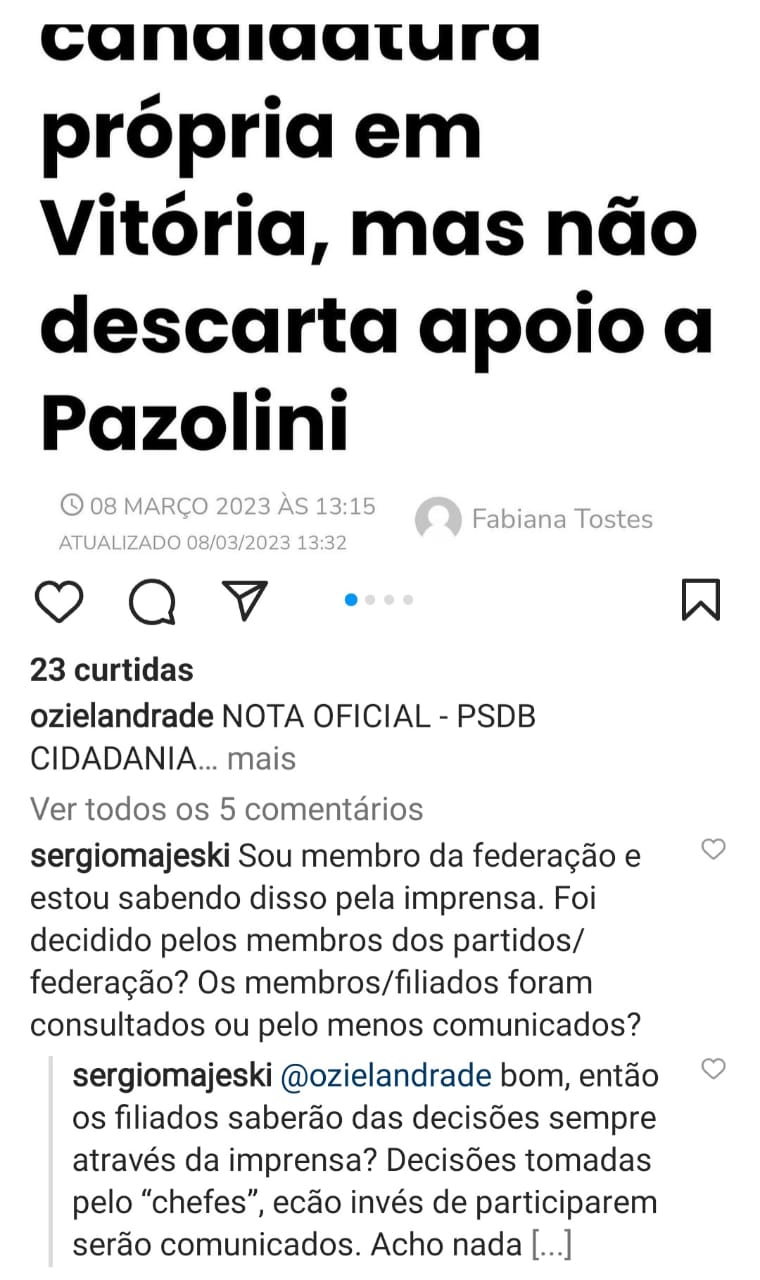View all 5 comments
The image size is (760, 1280).
(x=227, y=808)
